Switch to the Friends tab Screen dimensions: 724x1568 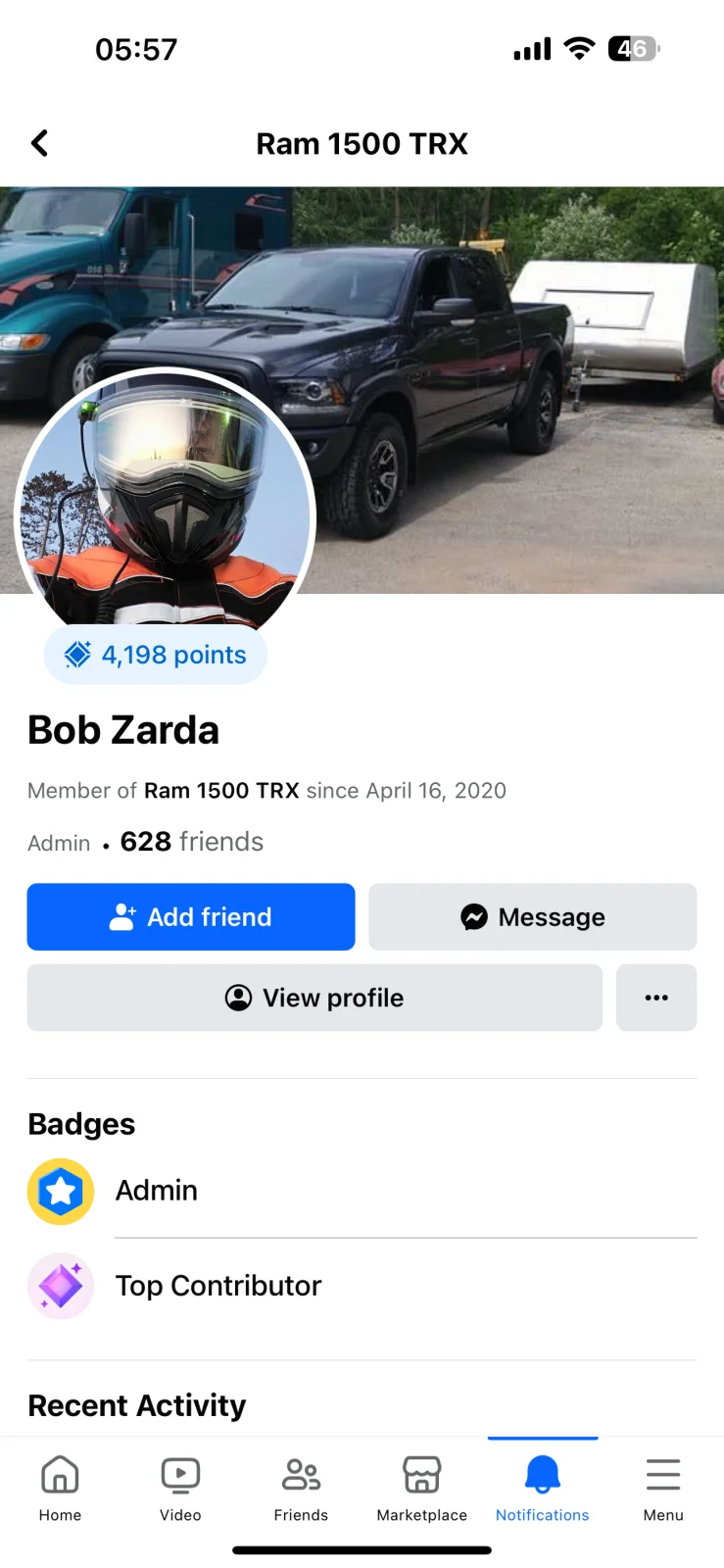click(x=301, y=1487)
